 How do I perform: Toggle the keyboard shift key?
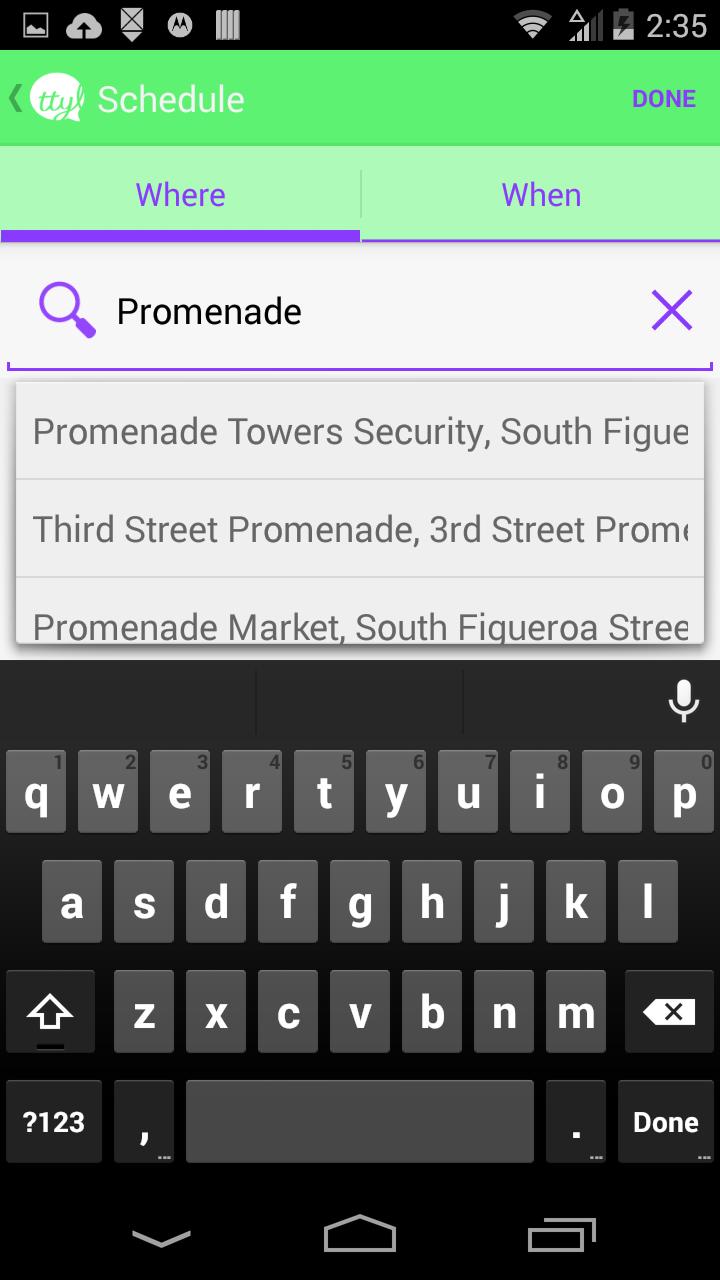tap(50, 1013)
